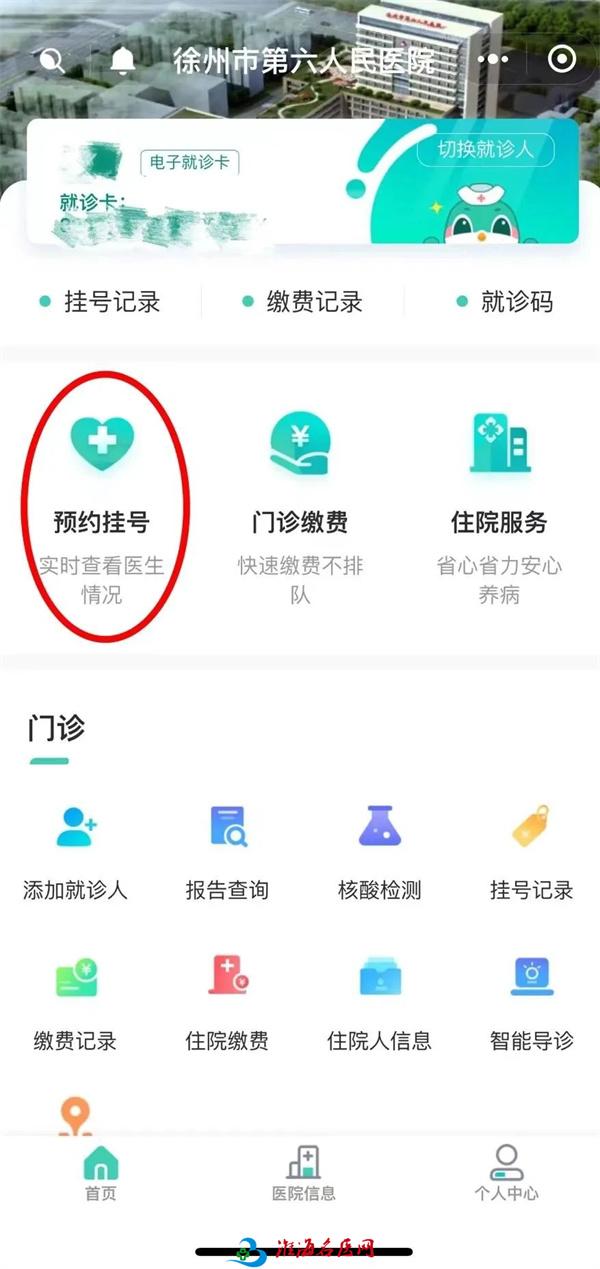View 住院人信息 inpatient information
600x1269 pixels.
(x=379, y=1000)
